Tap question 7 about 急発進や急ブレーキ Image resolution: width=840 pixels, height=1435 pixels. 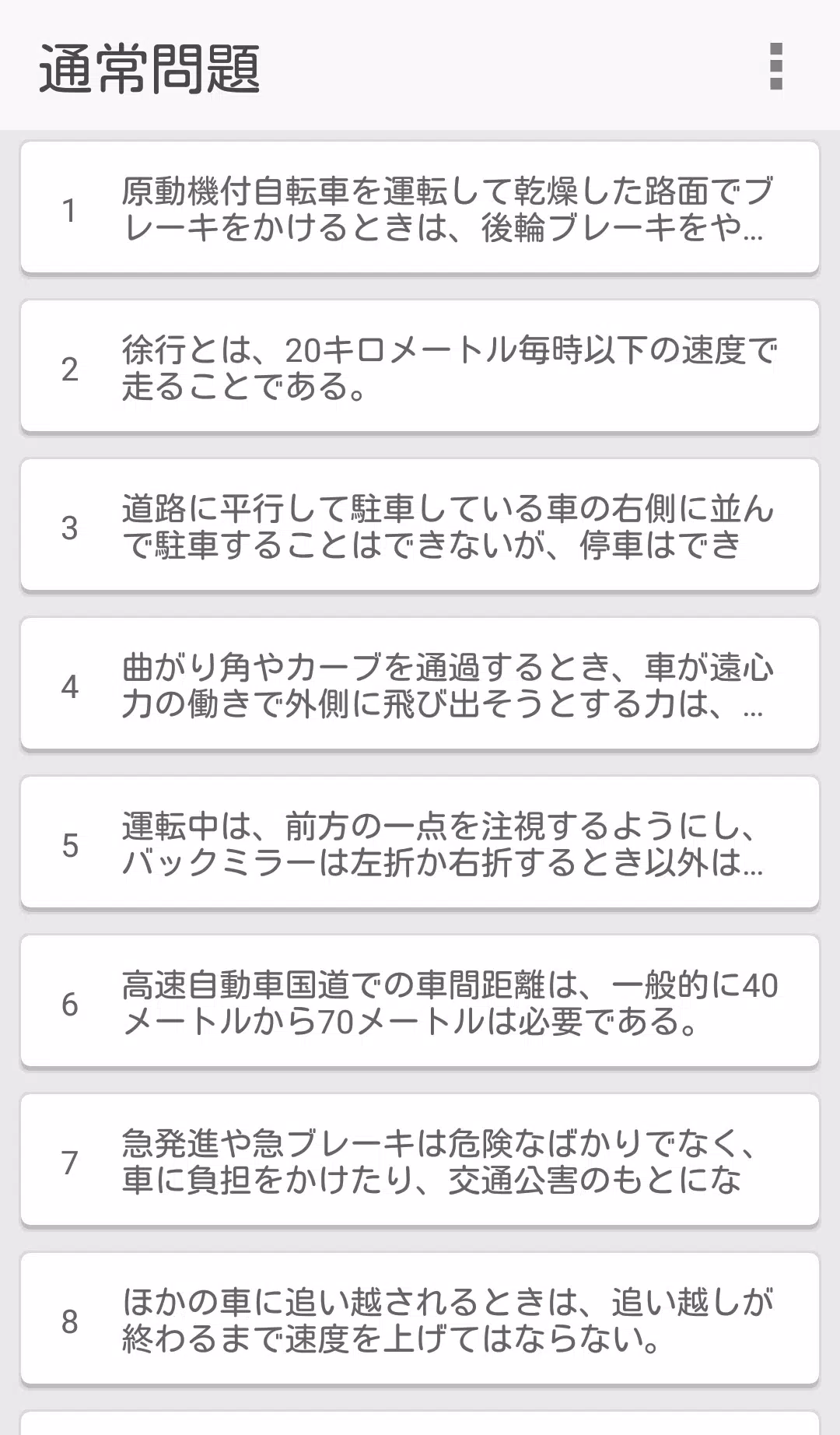(x=420, y=1160)
